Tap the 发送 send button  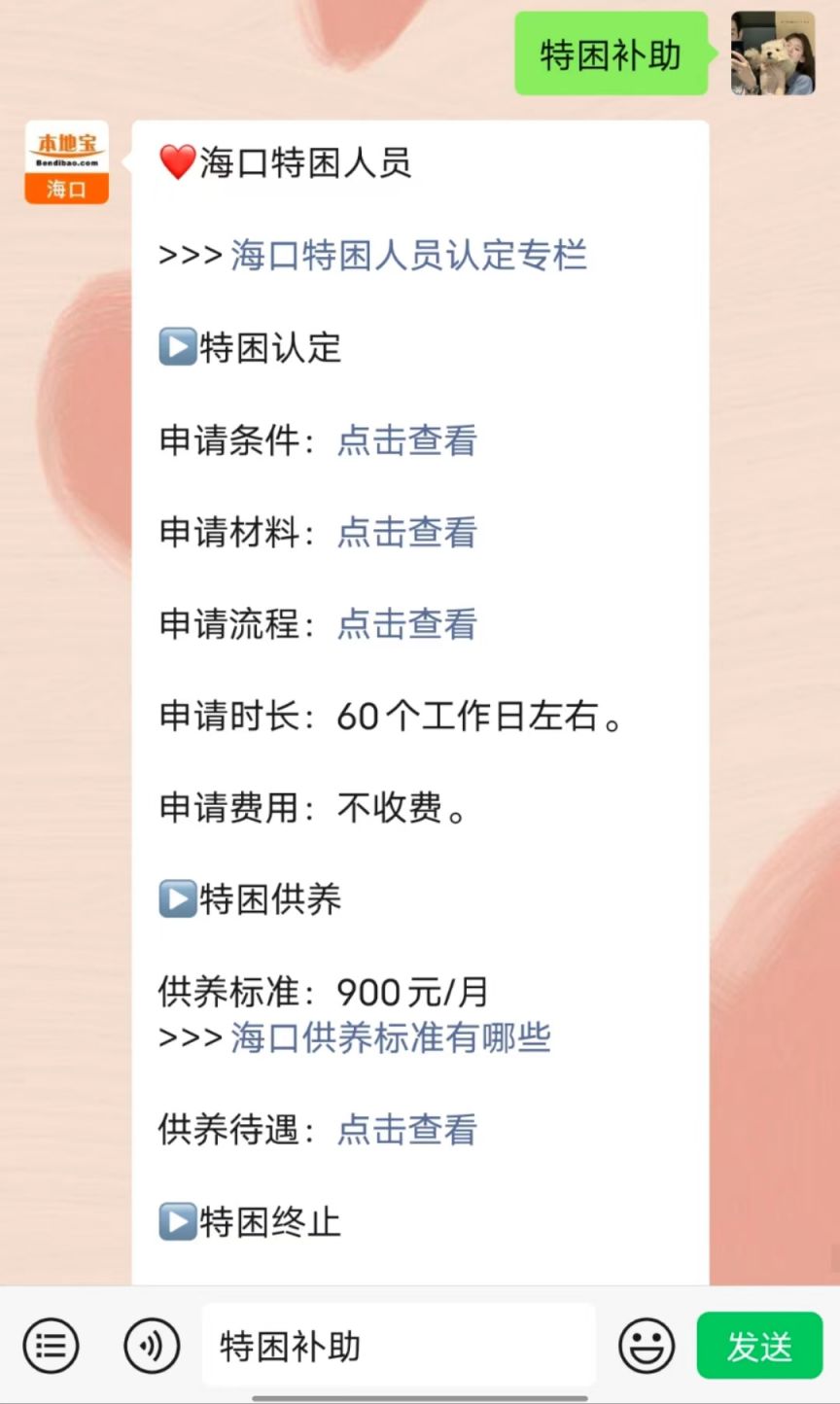[759, 1346]
